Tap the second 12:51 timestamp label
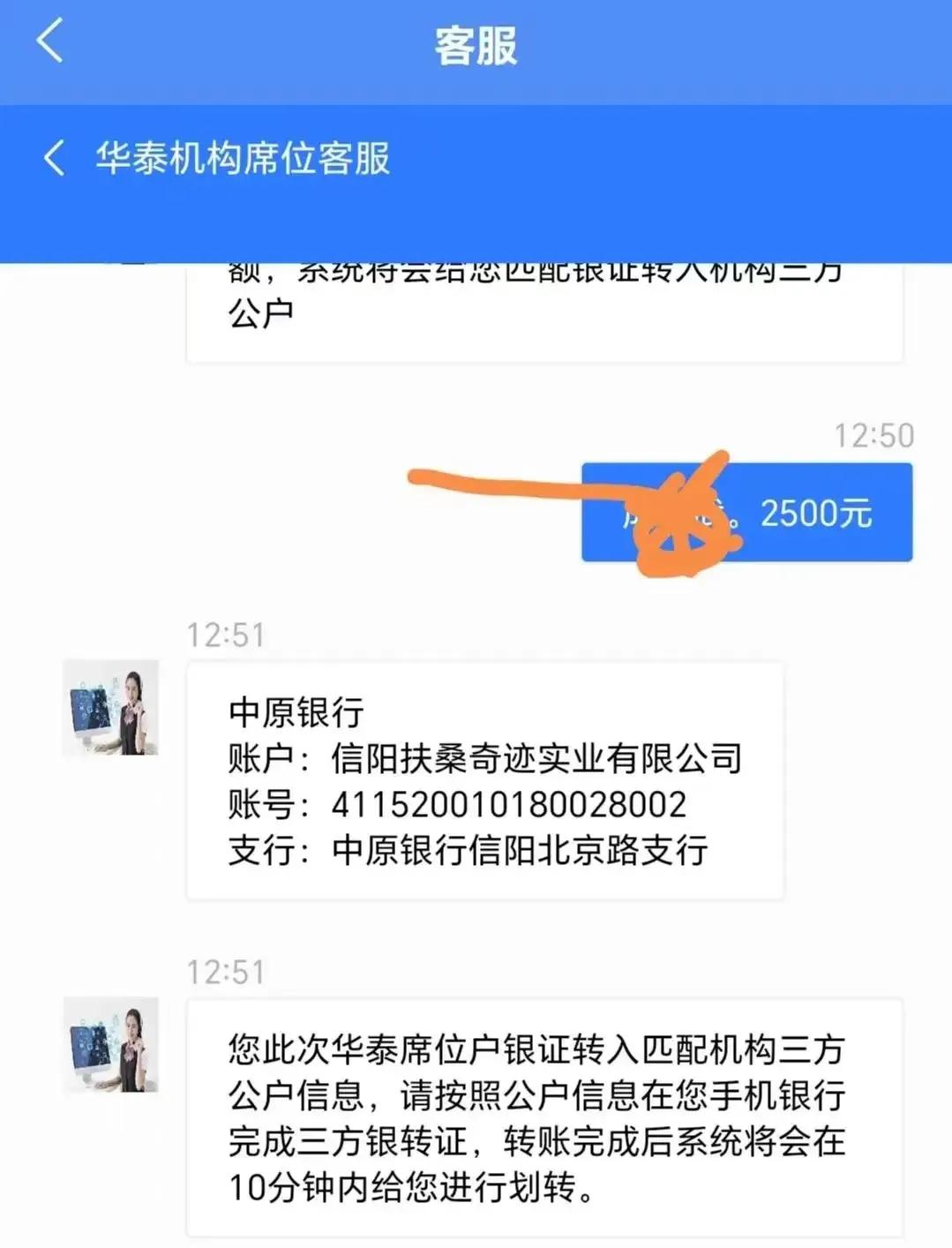 (x=226, y=971)
